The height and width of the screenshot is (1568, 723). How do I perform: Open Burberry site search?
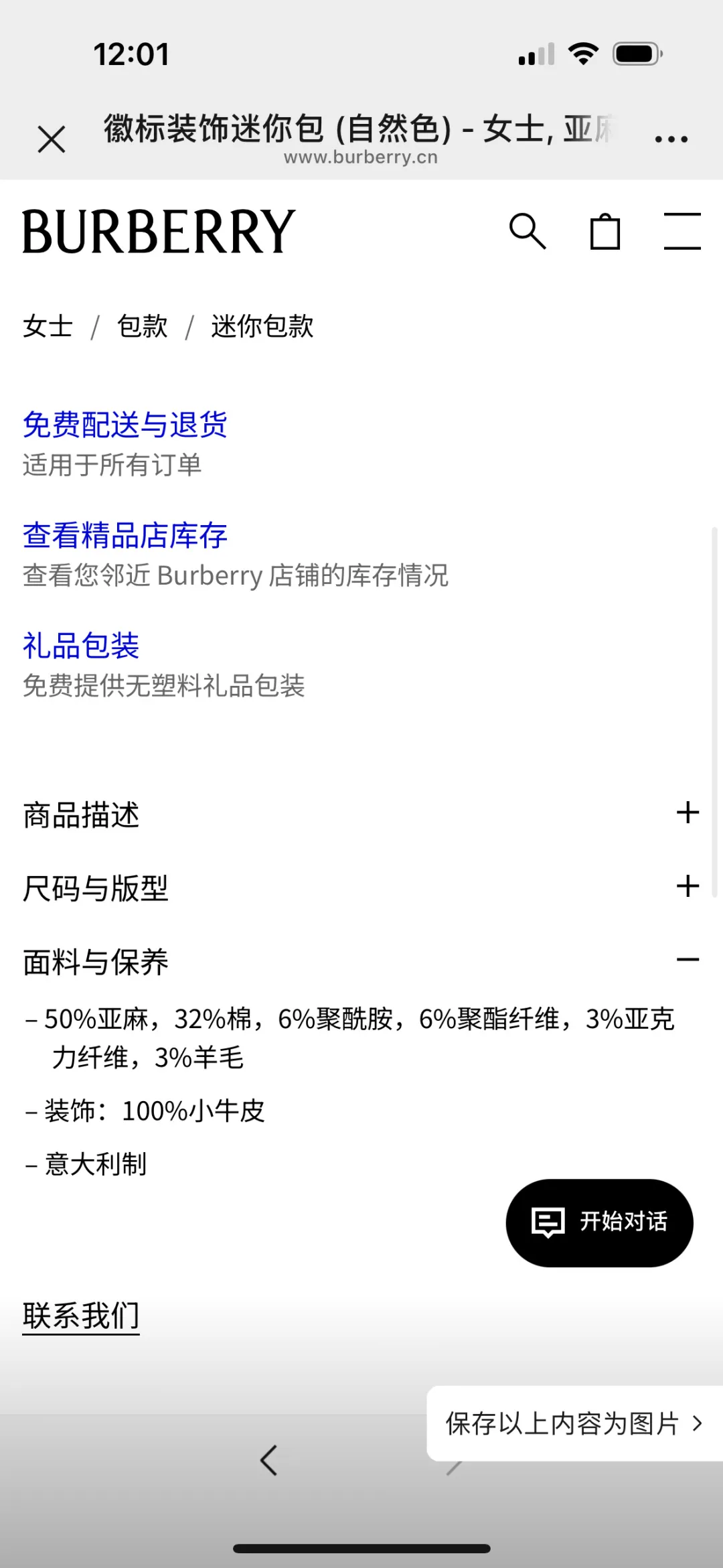click(x=528, y=231)
